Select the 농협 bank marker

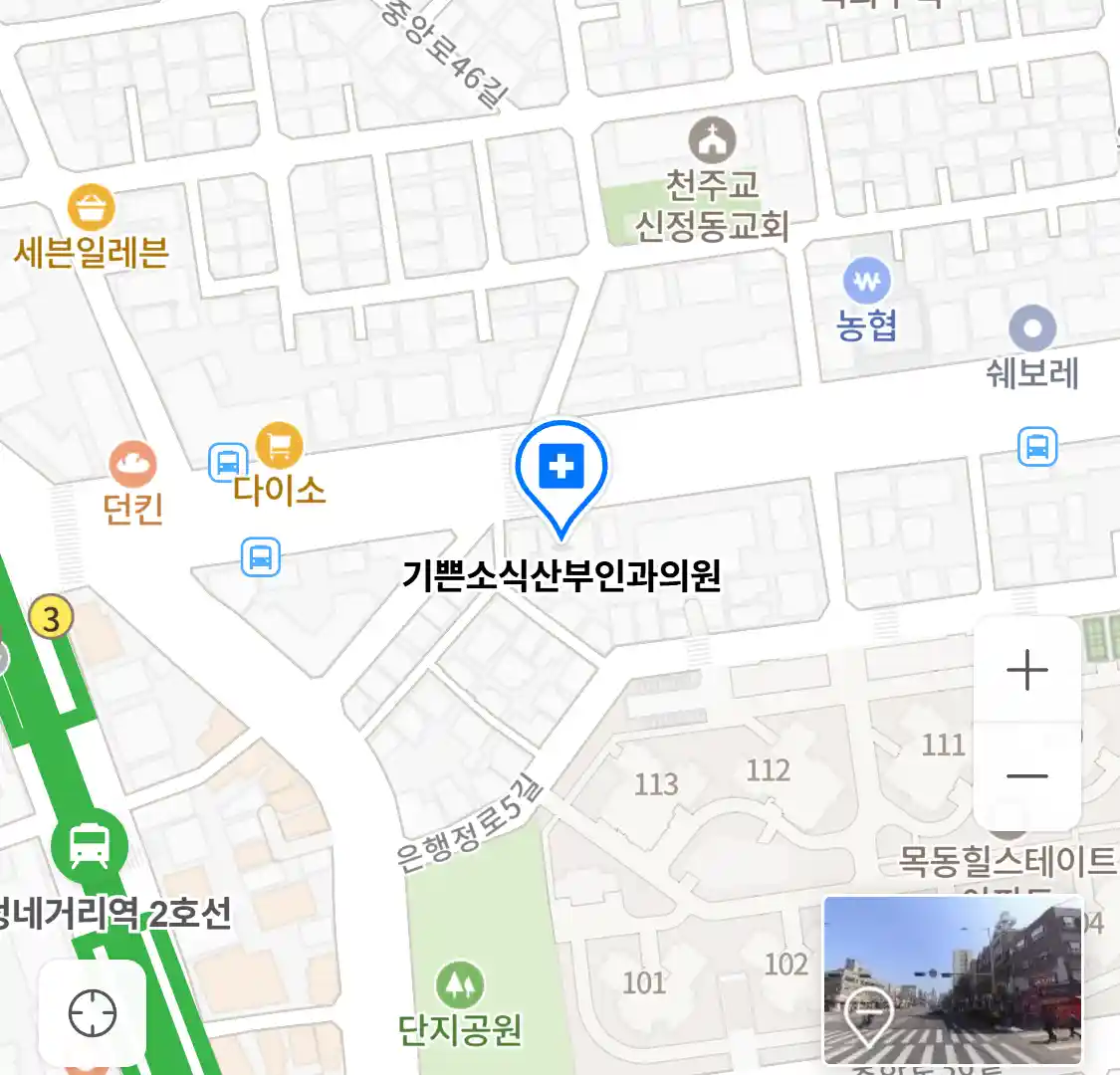(x=866, y=282)
